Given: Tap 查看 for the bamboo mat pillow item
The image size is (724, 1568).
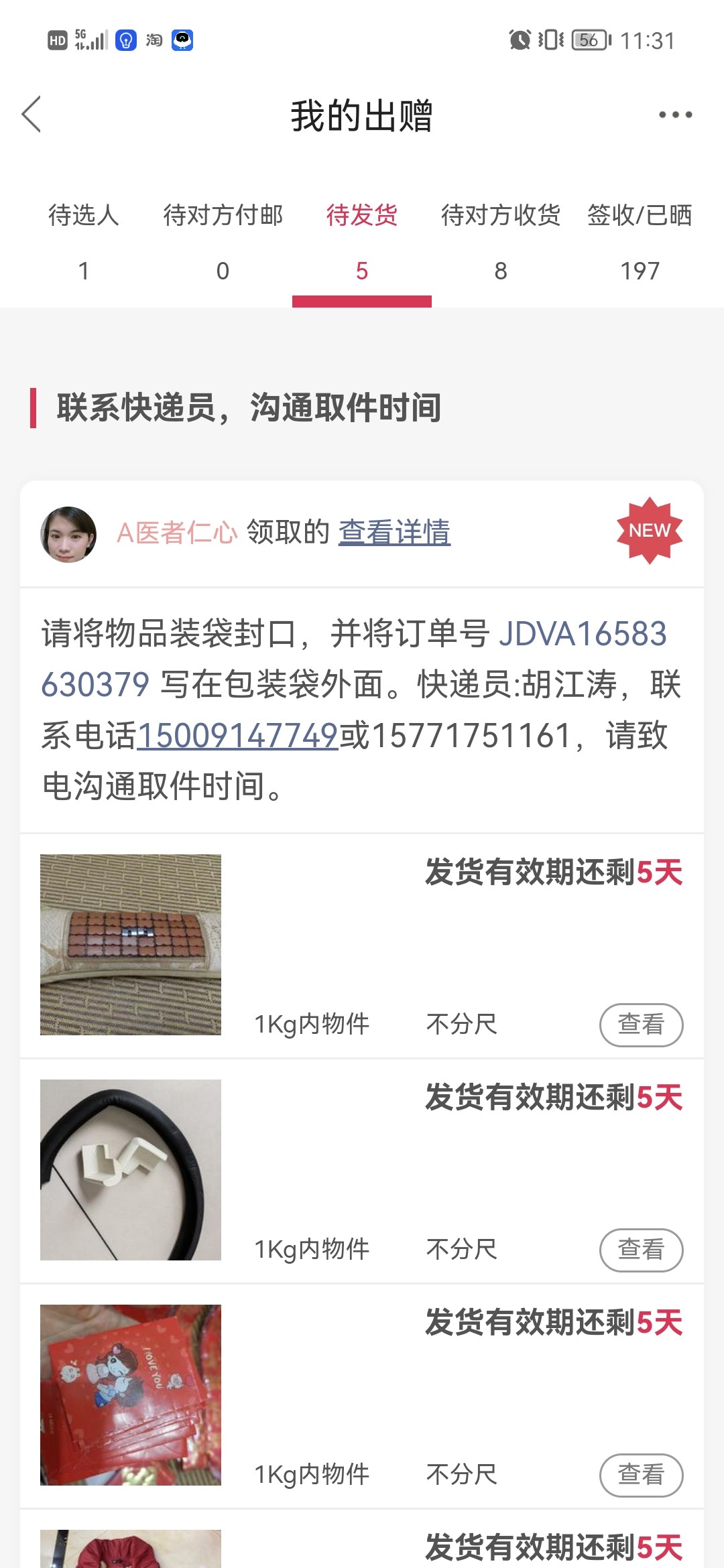Looking at the screenshot, I should (641, 1025).
